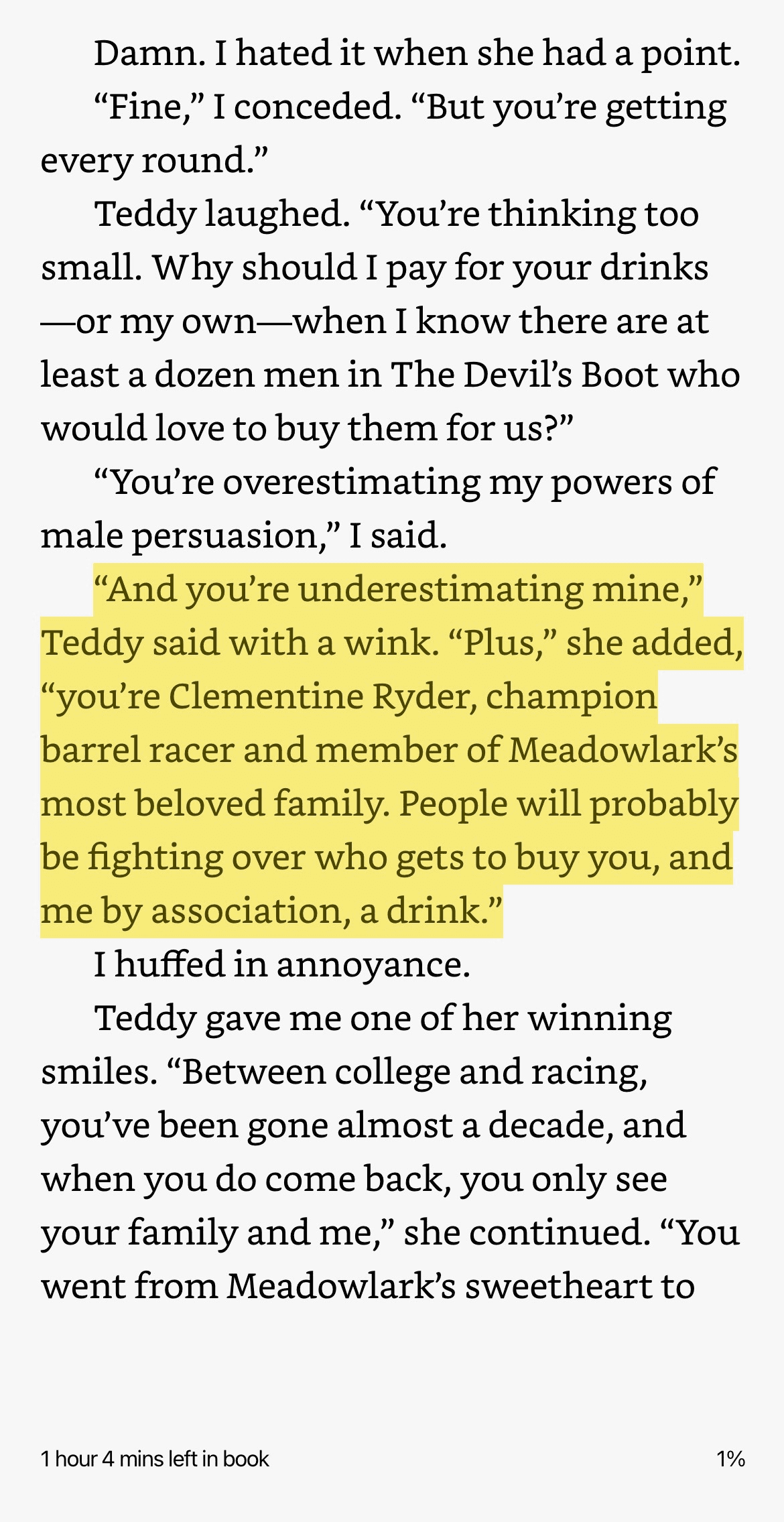Tap the yellow highlighted passage about Clementine Ryder
The width and height of the screenshot is (784, 1522).
392,750
